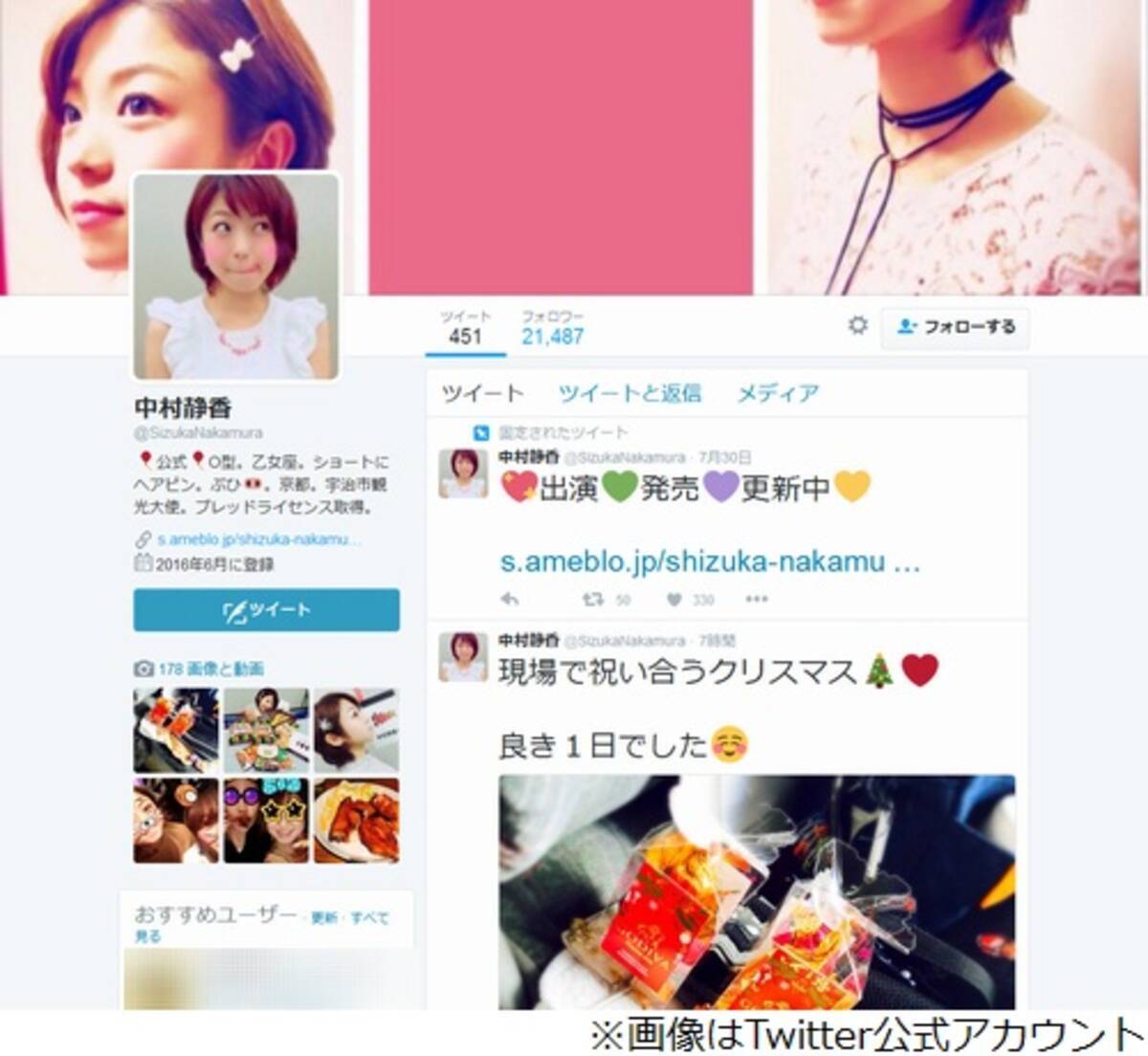The image size is (1148, 1056).
Task: Open the フォロワー 21,487 count
Action: (552, 328)
